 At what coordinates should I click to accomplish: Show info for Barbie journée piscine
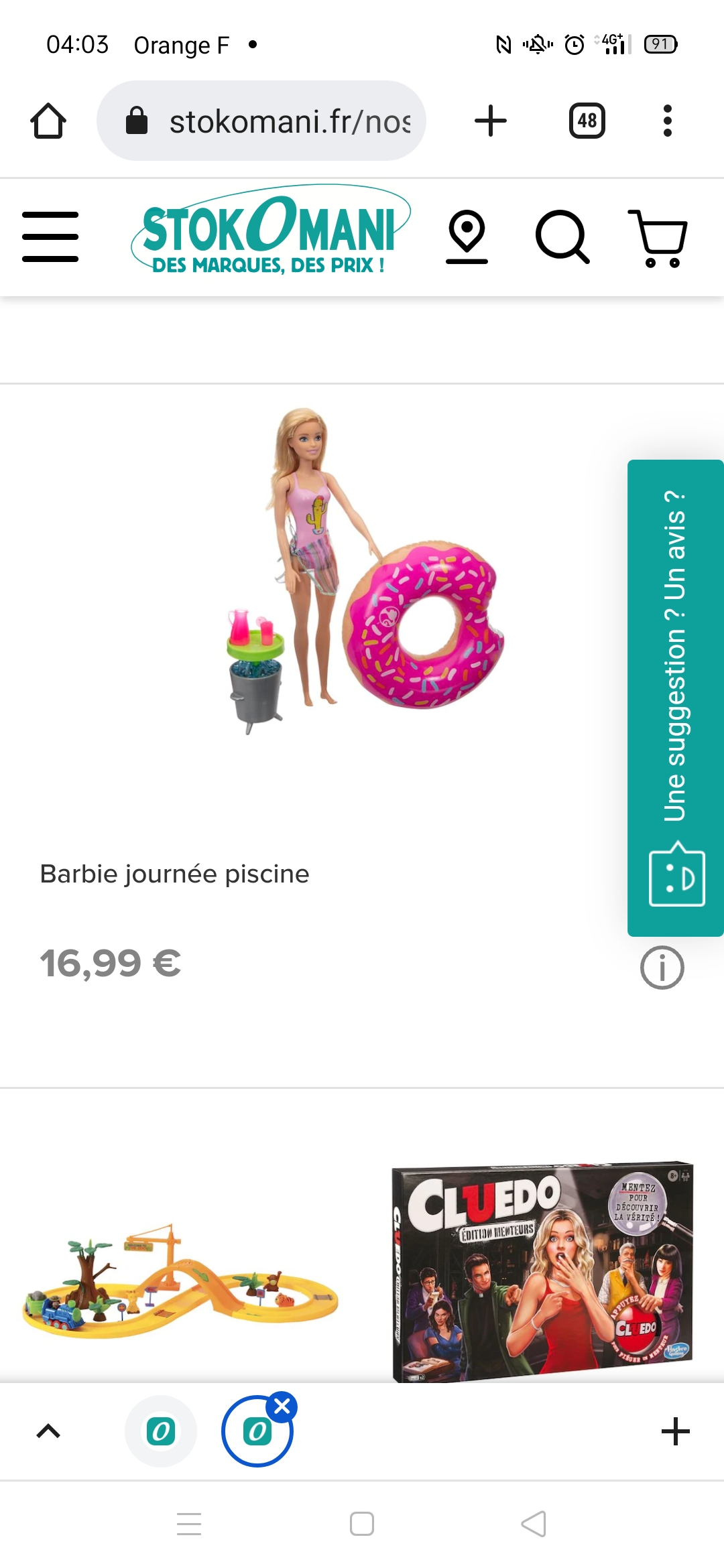tap(662, 968)
